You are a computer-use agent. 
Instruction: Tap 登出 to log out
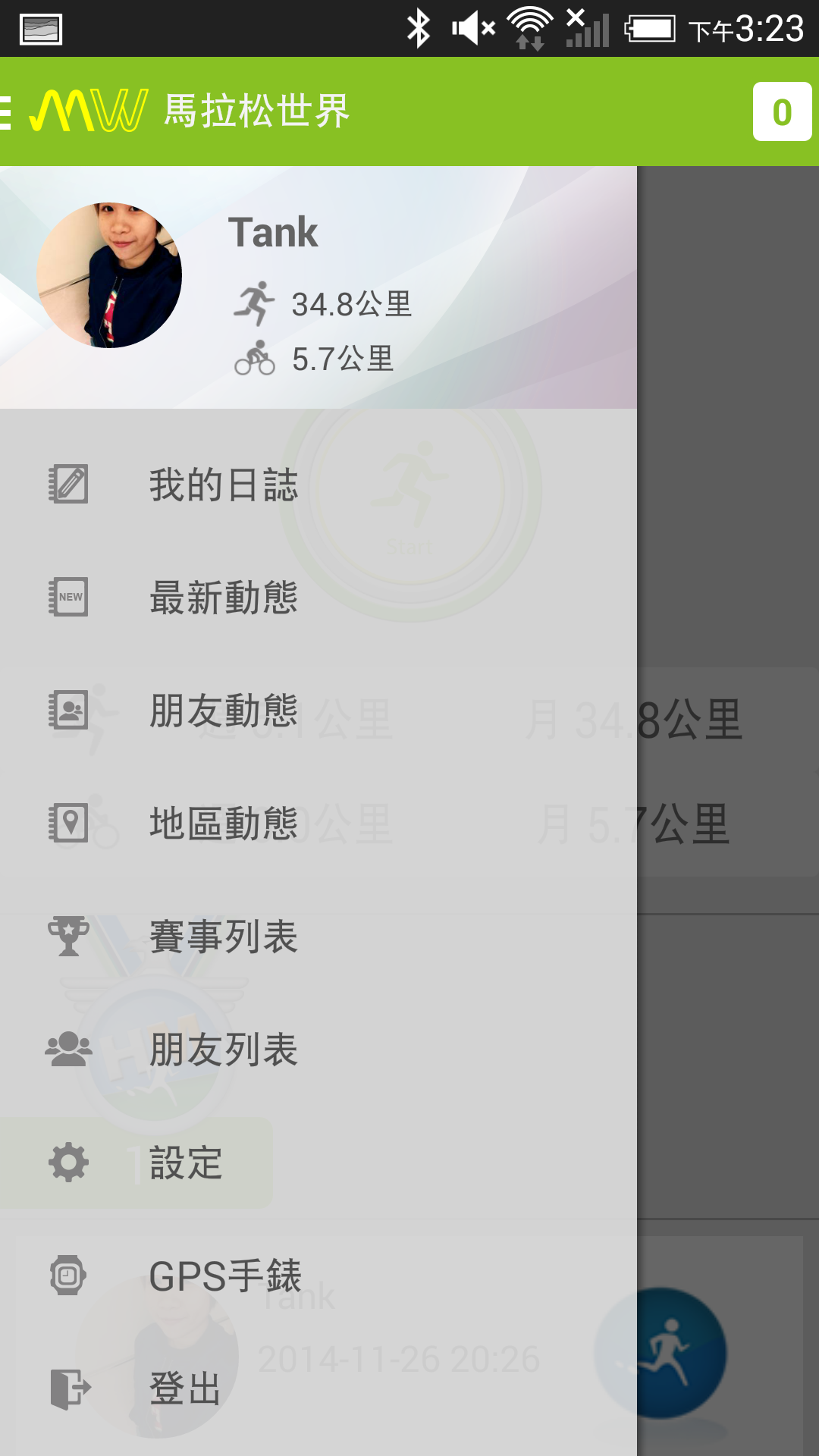185,1389
